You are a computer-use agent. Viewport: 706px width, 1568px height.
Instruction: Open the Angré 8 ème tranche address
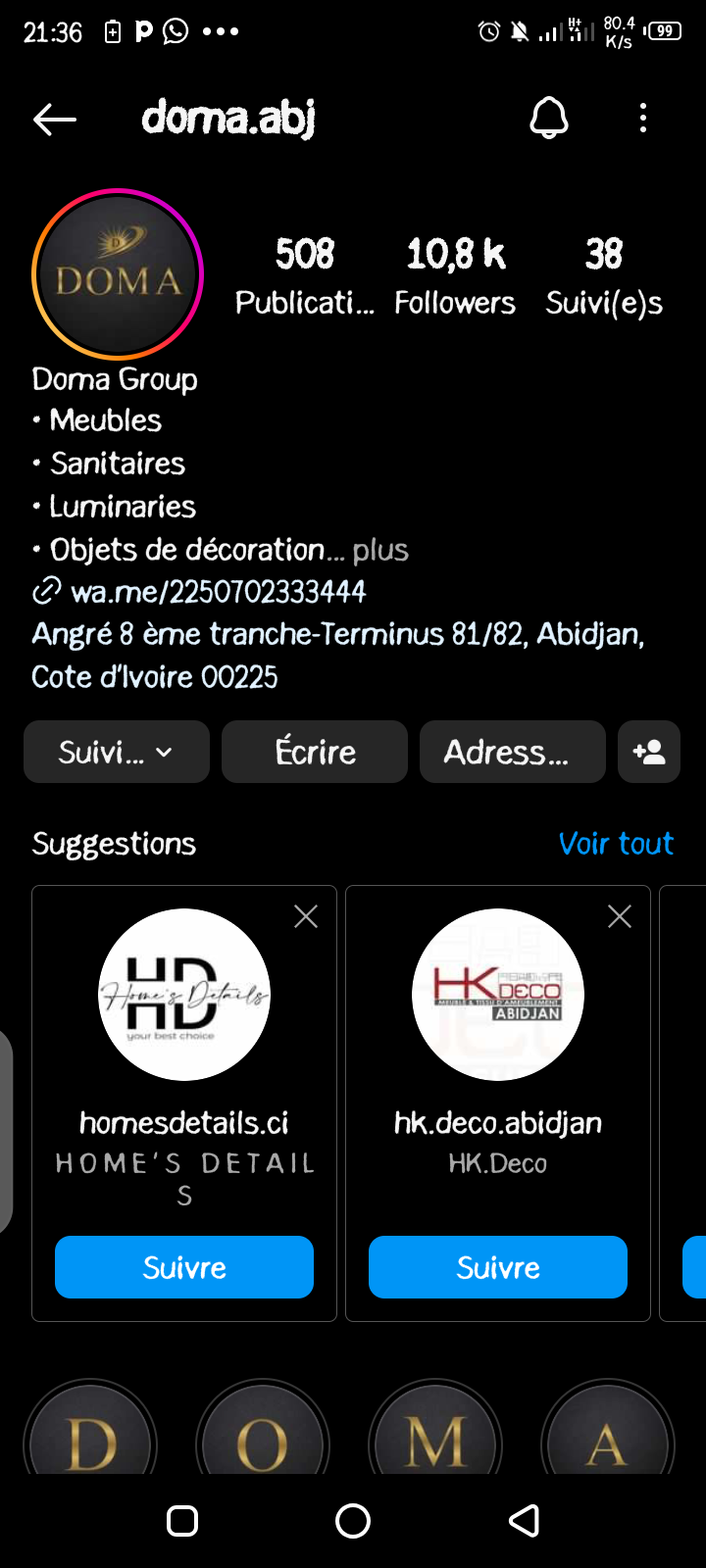338,656
